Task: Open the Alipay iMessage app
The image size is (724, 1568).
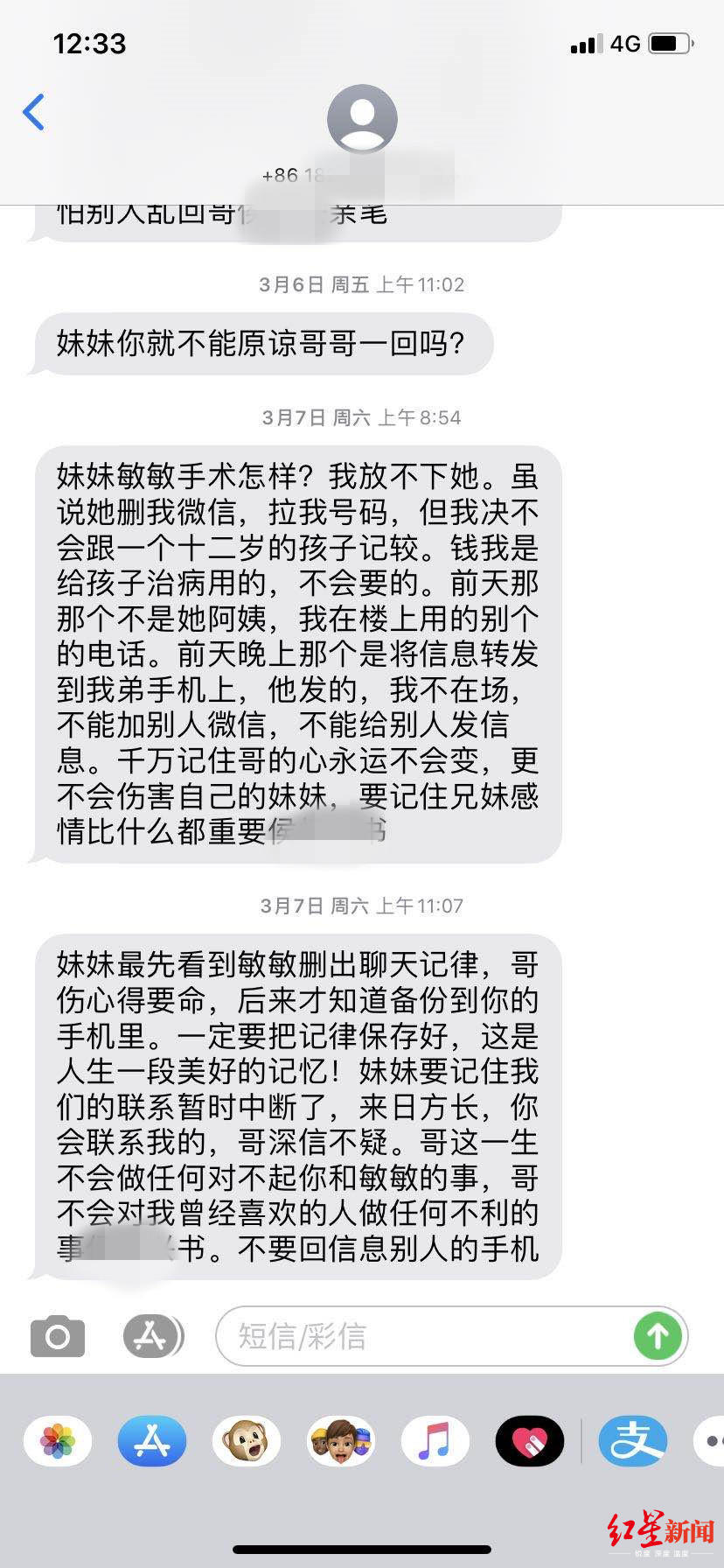Action: tap(633, 1441)
